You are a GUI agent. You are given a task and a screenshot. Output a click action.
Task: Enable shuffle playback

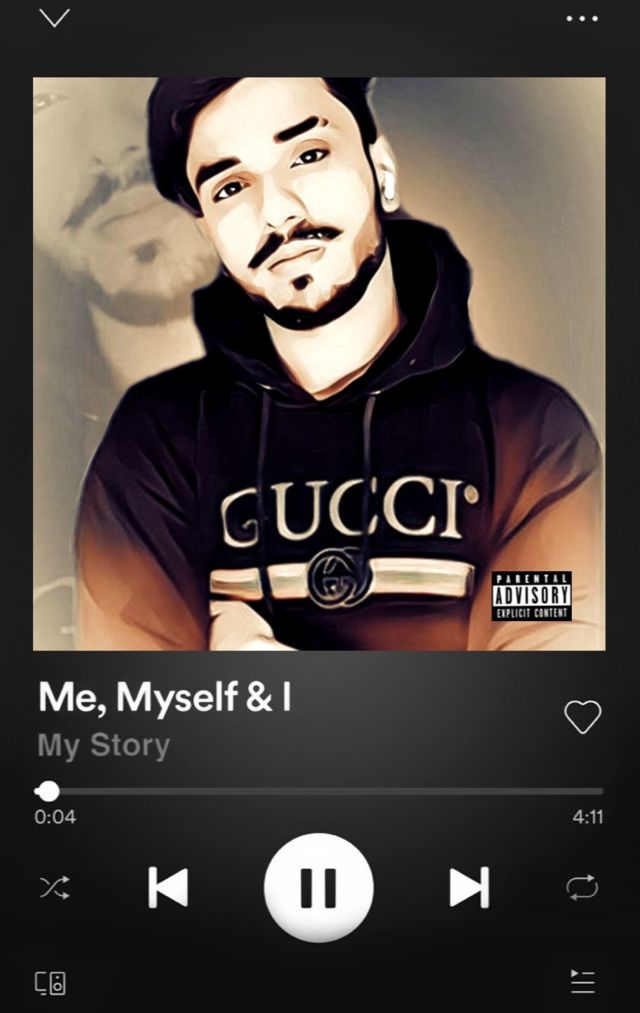[55, 888]
